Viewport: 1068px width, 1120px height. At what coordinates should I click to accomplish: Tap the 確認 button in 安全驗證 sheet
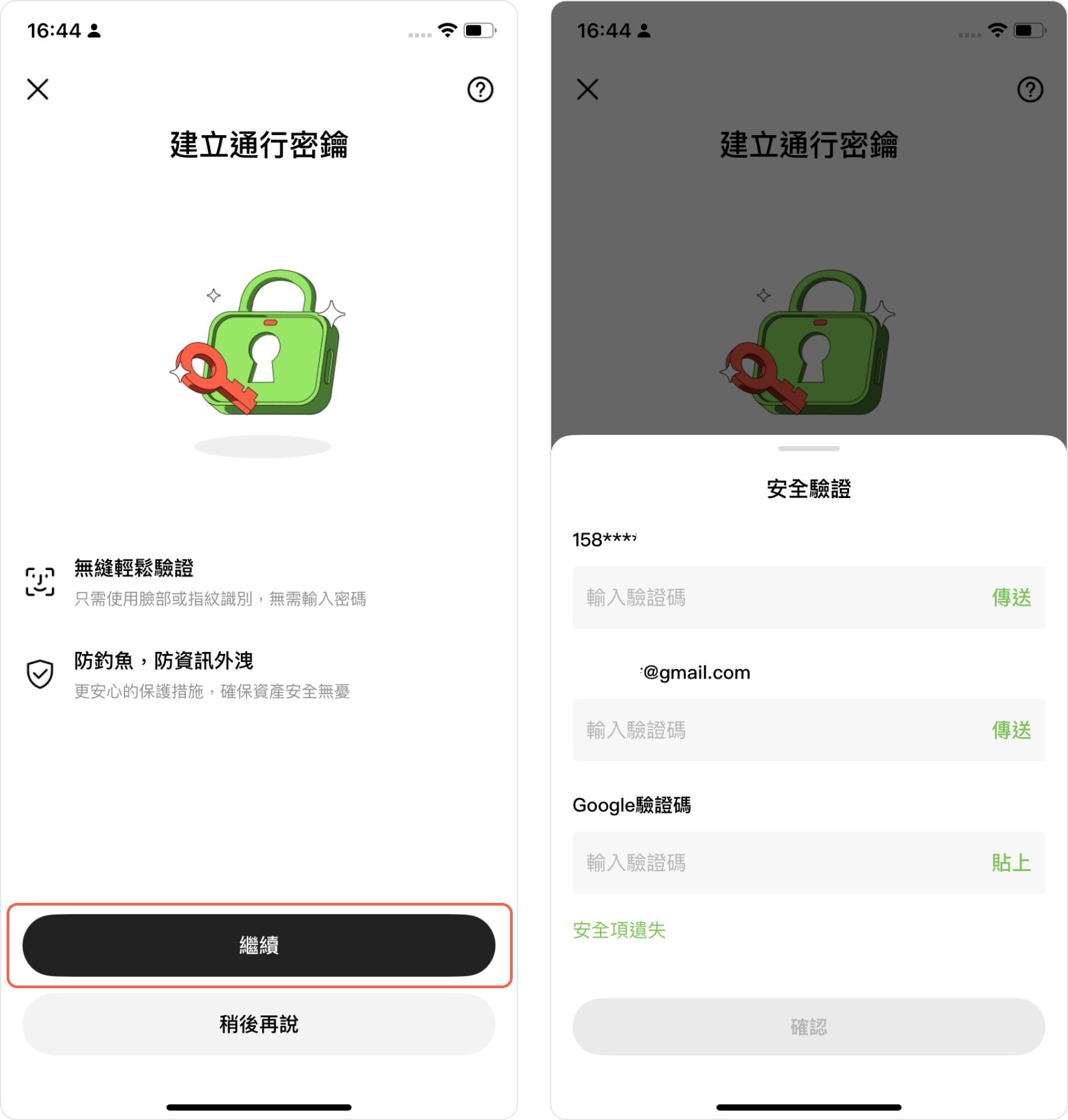pyautogui.click(x=808, y=1026)
